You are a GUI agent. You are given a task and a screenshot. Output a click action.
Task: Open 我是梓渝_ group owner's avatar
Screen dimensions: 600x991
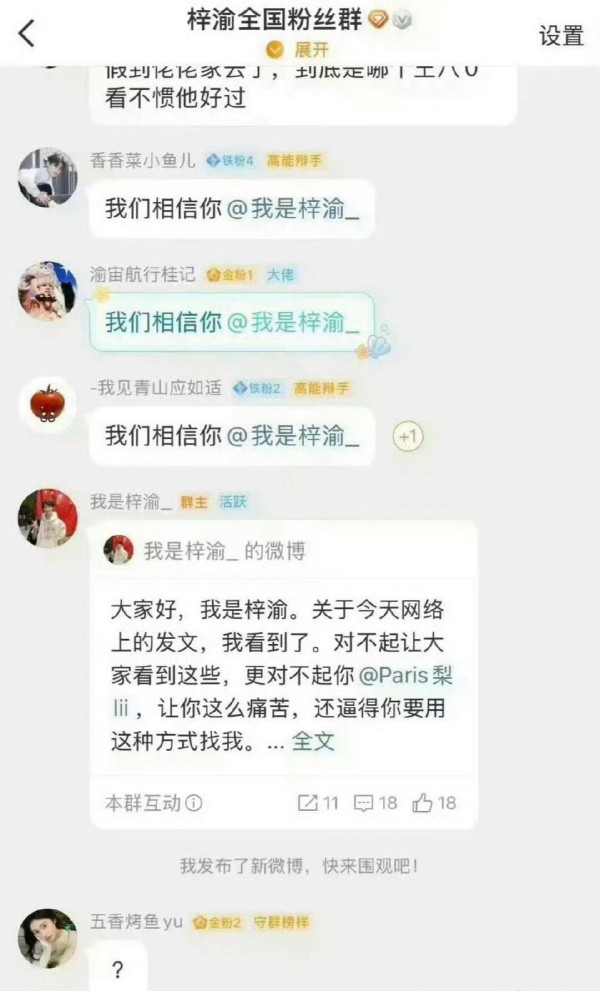coord(47,518)
